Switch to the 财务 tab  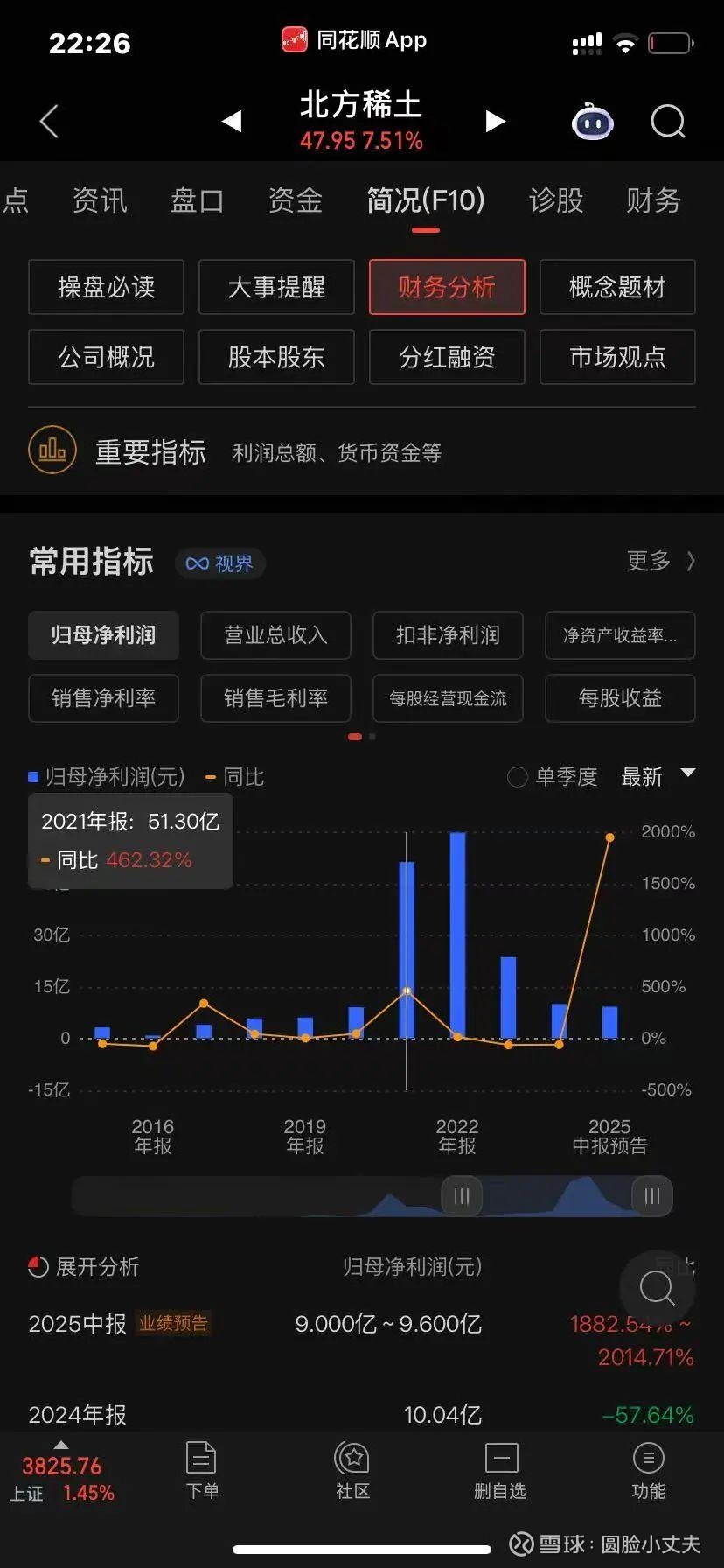(653, 200)
